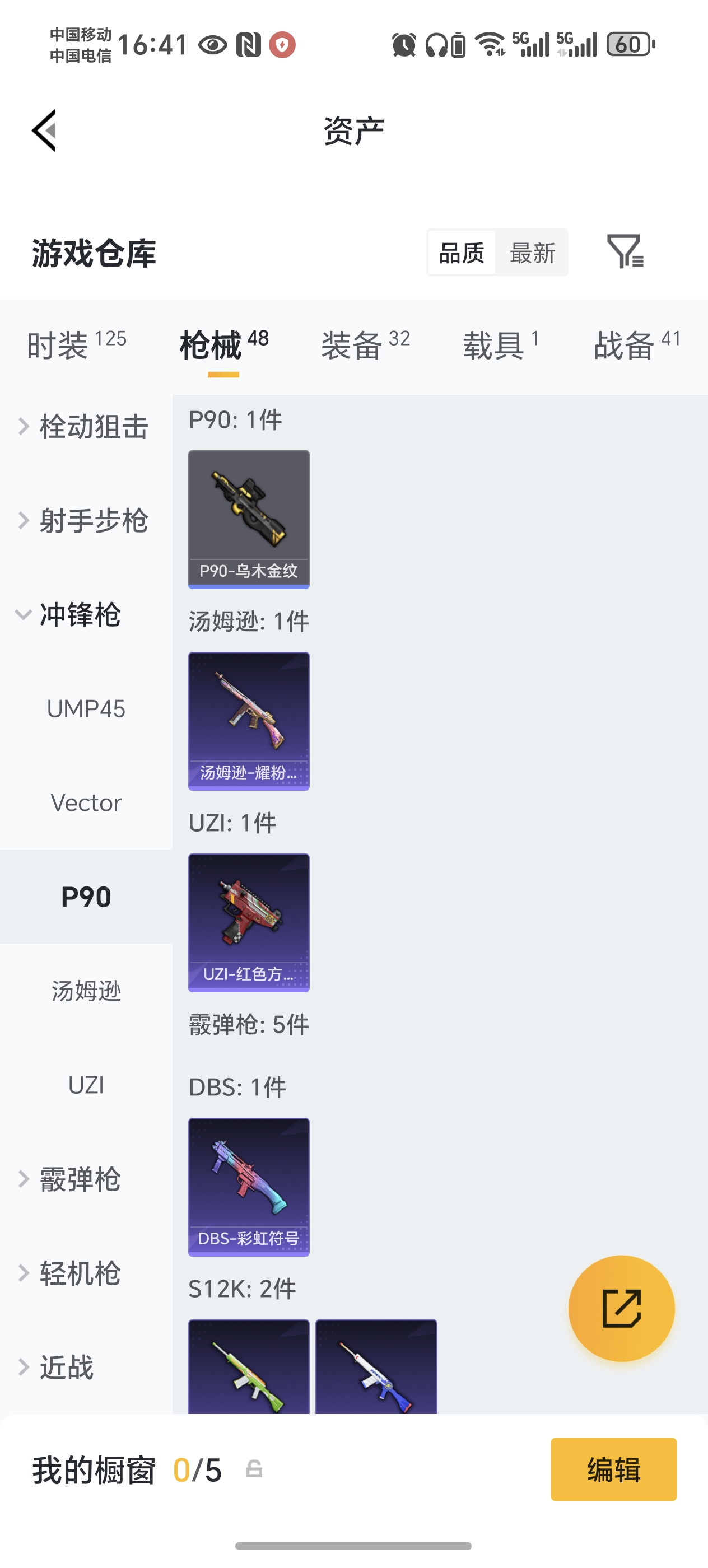Open the 汤姆逊-耀粉 weapon thumbnail
708x1568 pixels.
point(248,720)
